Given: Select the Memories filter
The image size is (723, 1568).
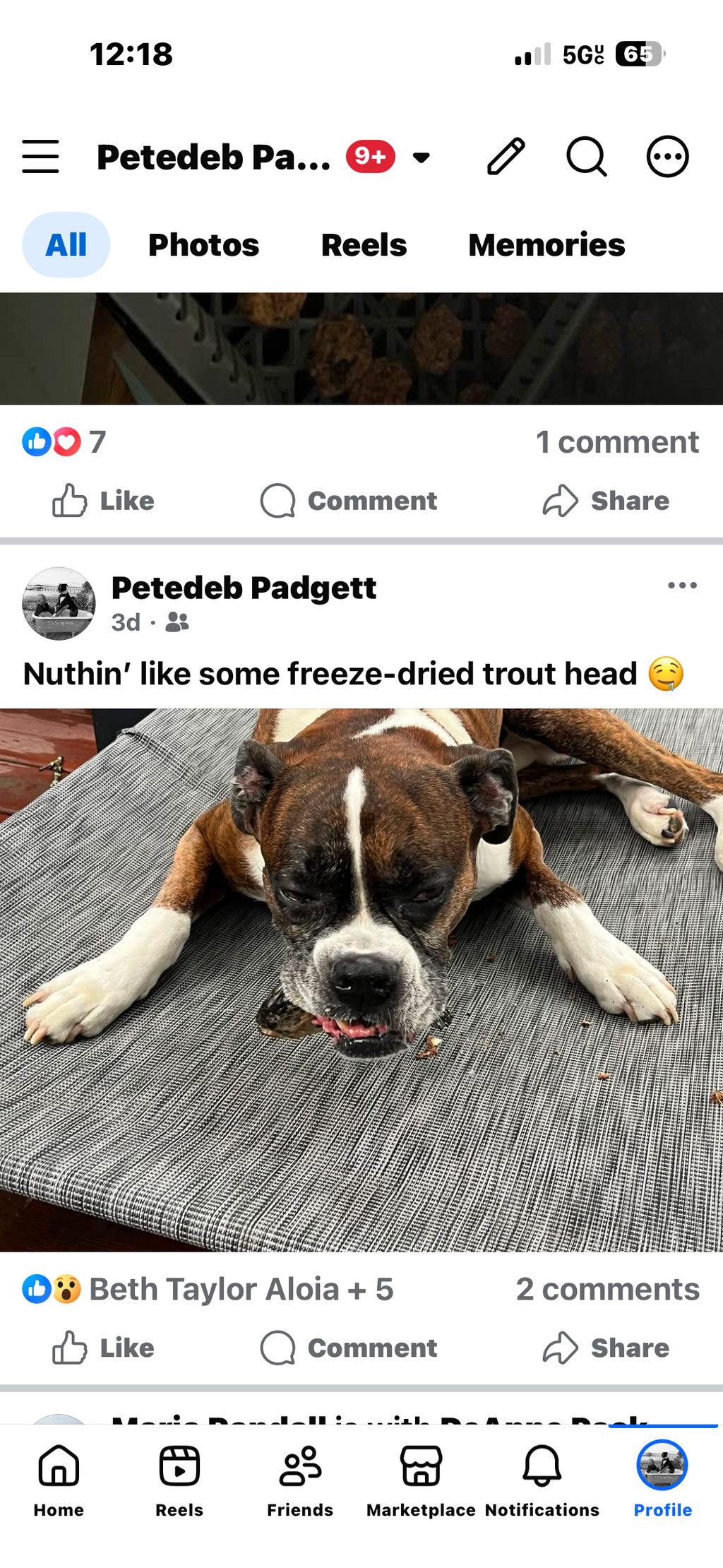Looking at the screenshot, I should (546, 245).
